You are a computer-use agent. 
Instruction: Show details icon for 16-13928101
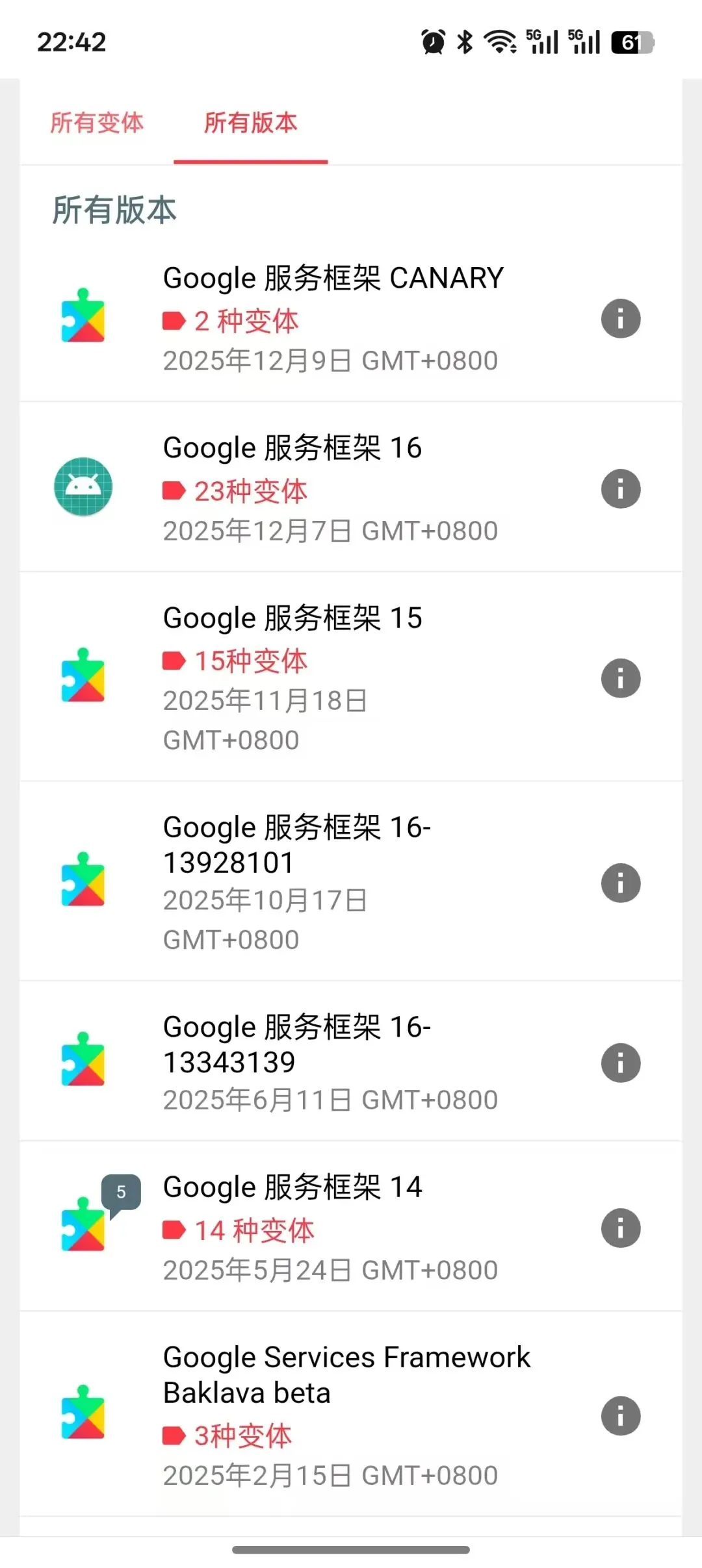point(620,883)
